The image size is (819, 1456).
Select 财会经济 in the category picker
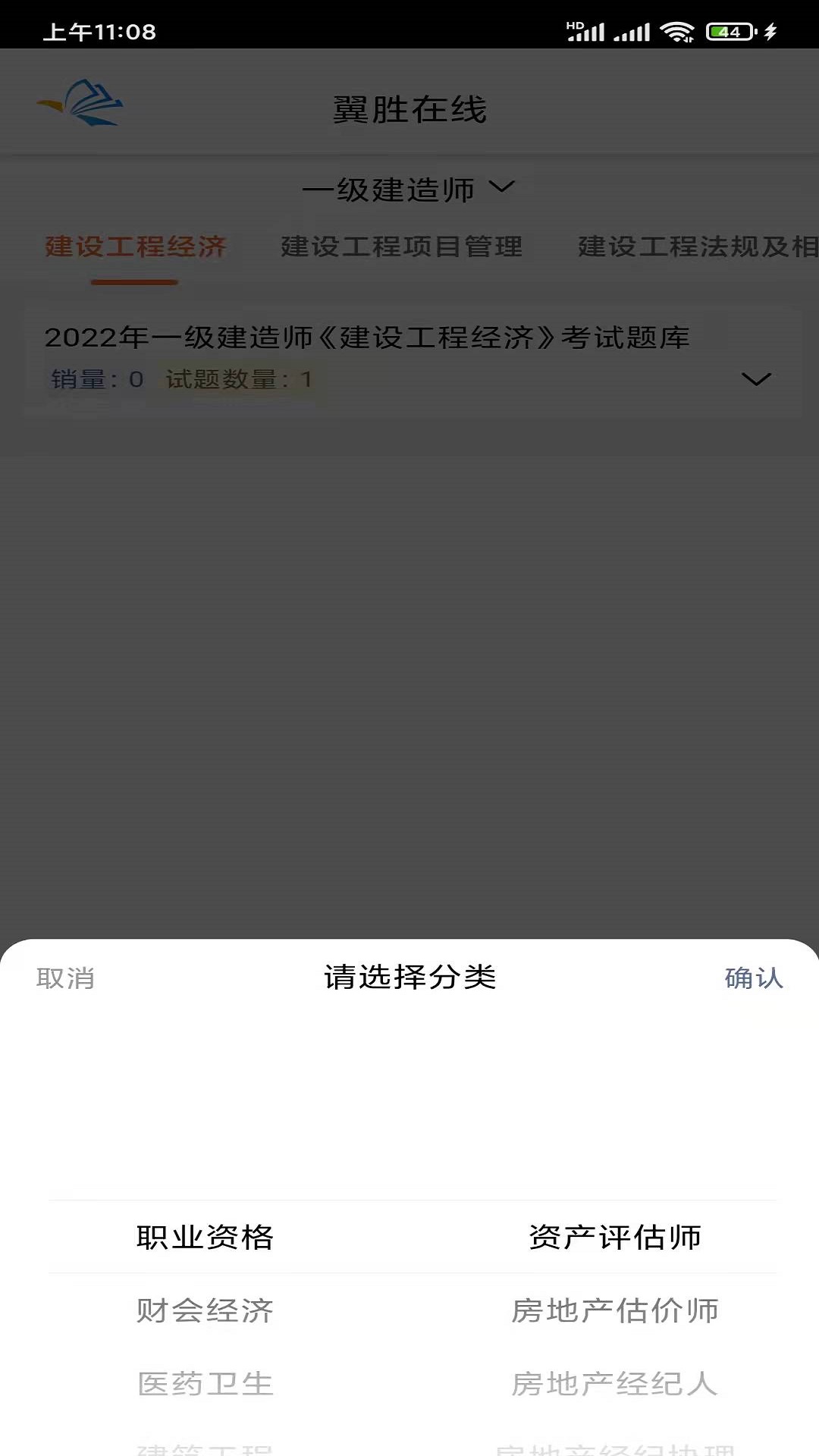click(205, 1310)
